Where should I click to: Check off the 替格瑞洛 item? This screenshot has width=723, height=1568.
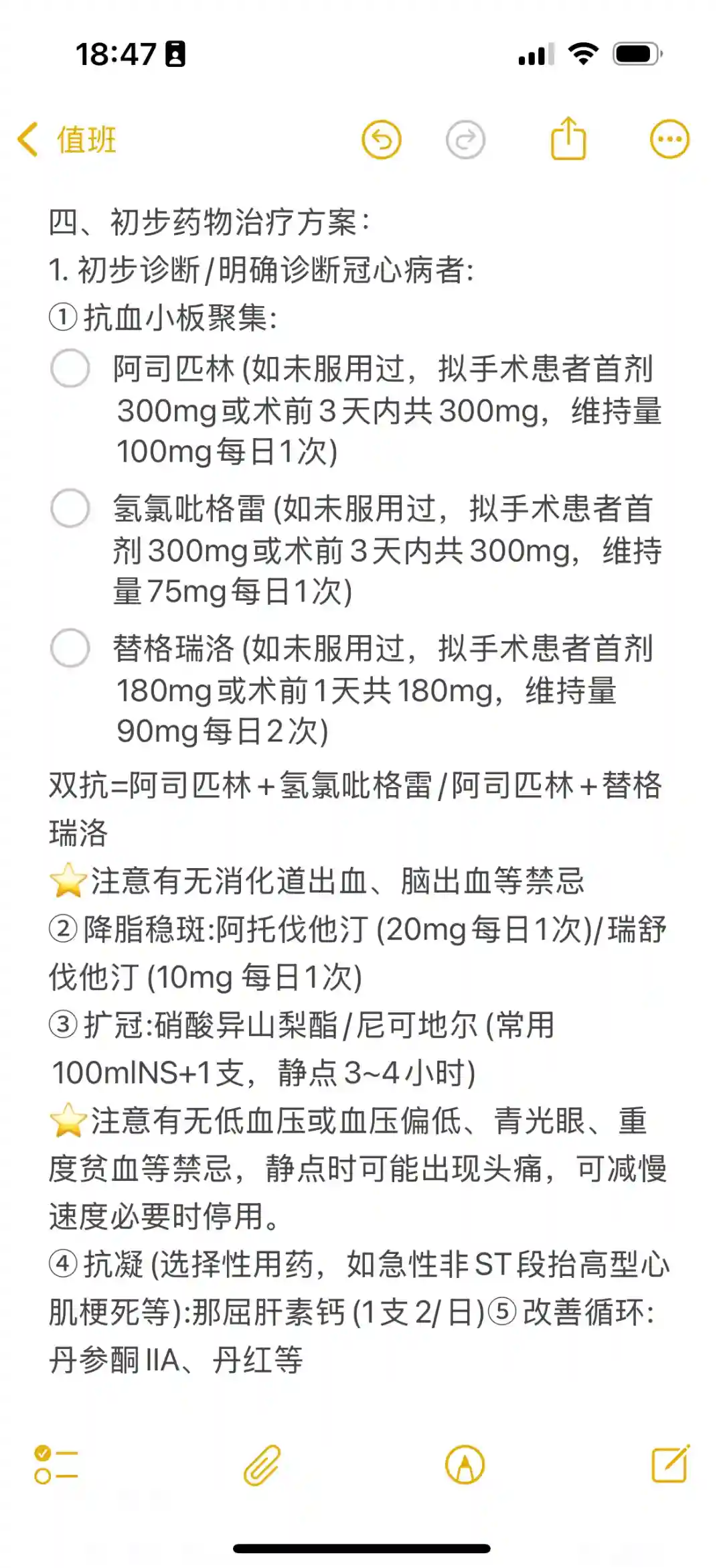tap(70, 648)
